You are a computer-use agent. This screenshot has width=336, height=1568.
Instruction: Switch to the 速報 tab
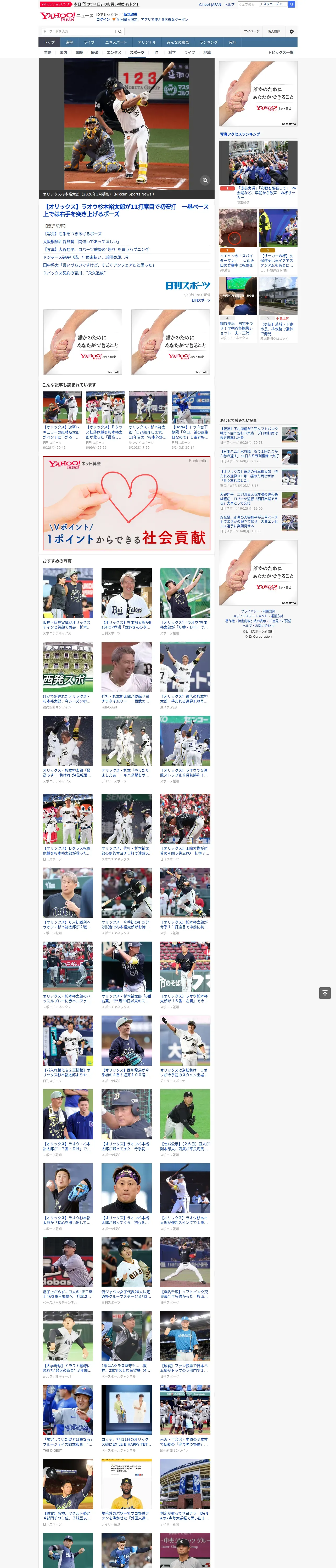point(69,43)
